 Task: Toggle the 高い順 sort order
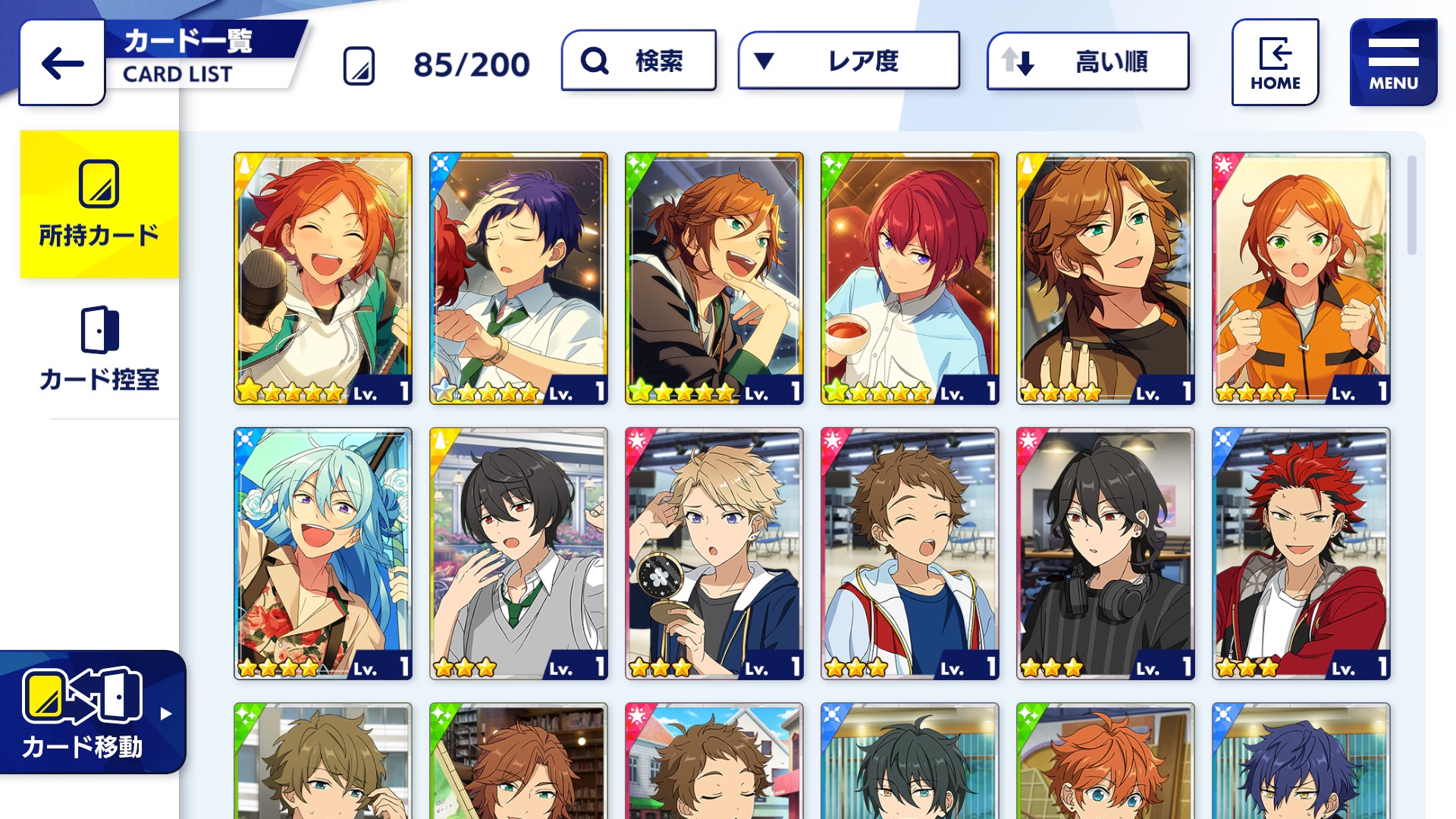click(x=1087, y=61)
